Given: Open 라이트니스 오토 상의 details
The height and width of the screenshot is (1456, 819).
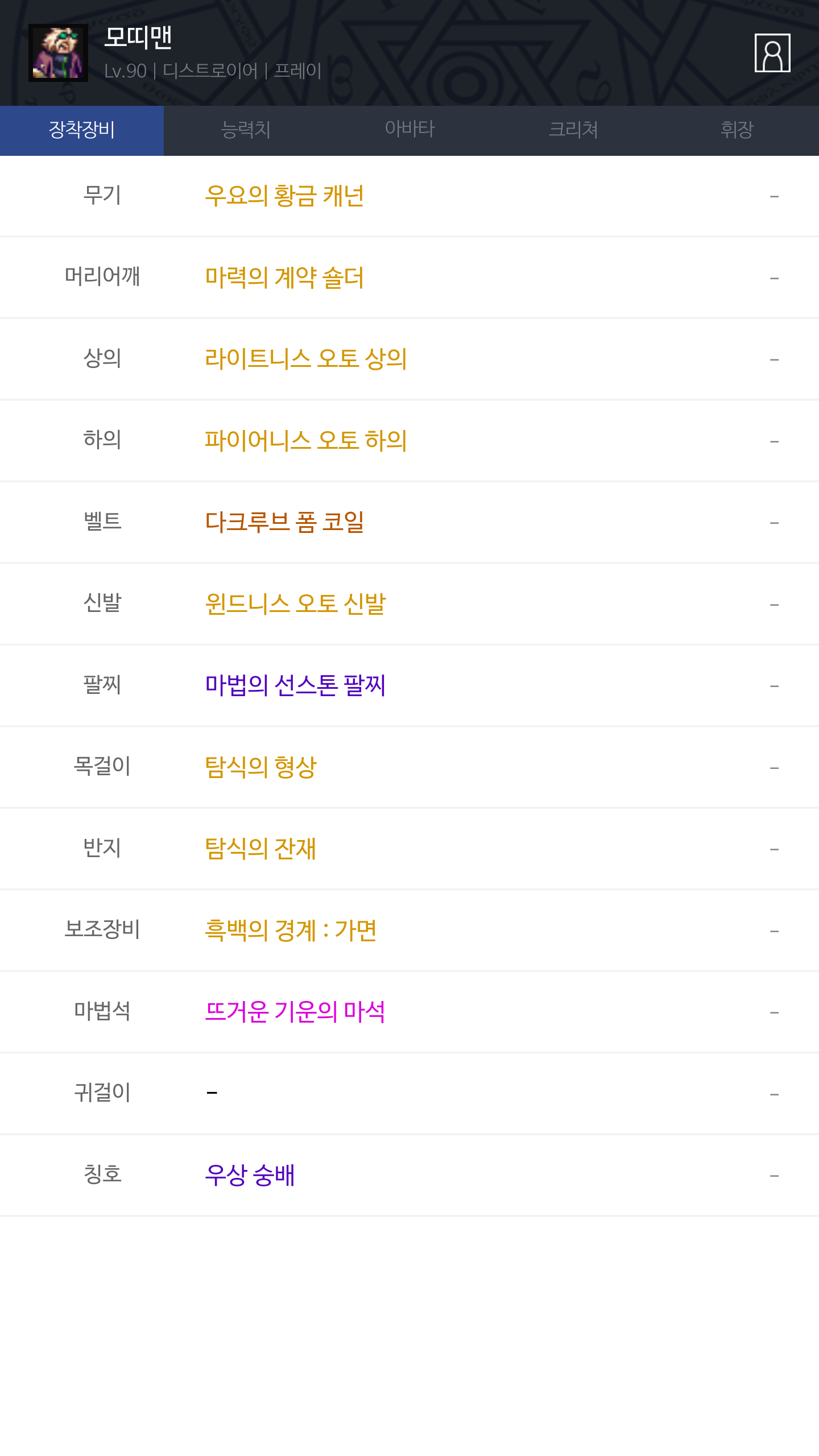Looking at the screenshot, I should [x=306, y=359].
